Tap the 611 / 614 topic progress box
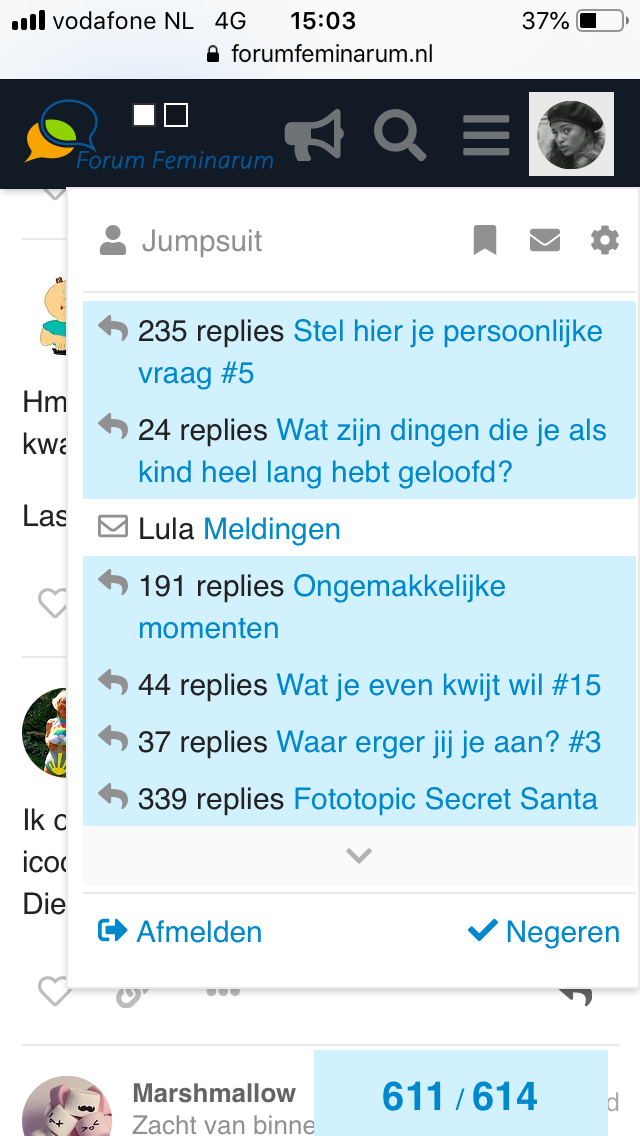The image size is (640, 1136). (x=460, y=1095)
